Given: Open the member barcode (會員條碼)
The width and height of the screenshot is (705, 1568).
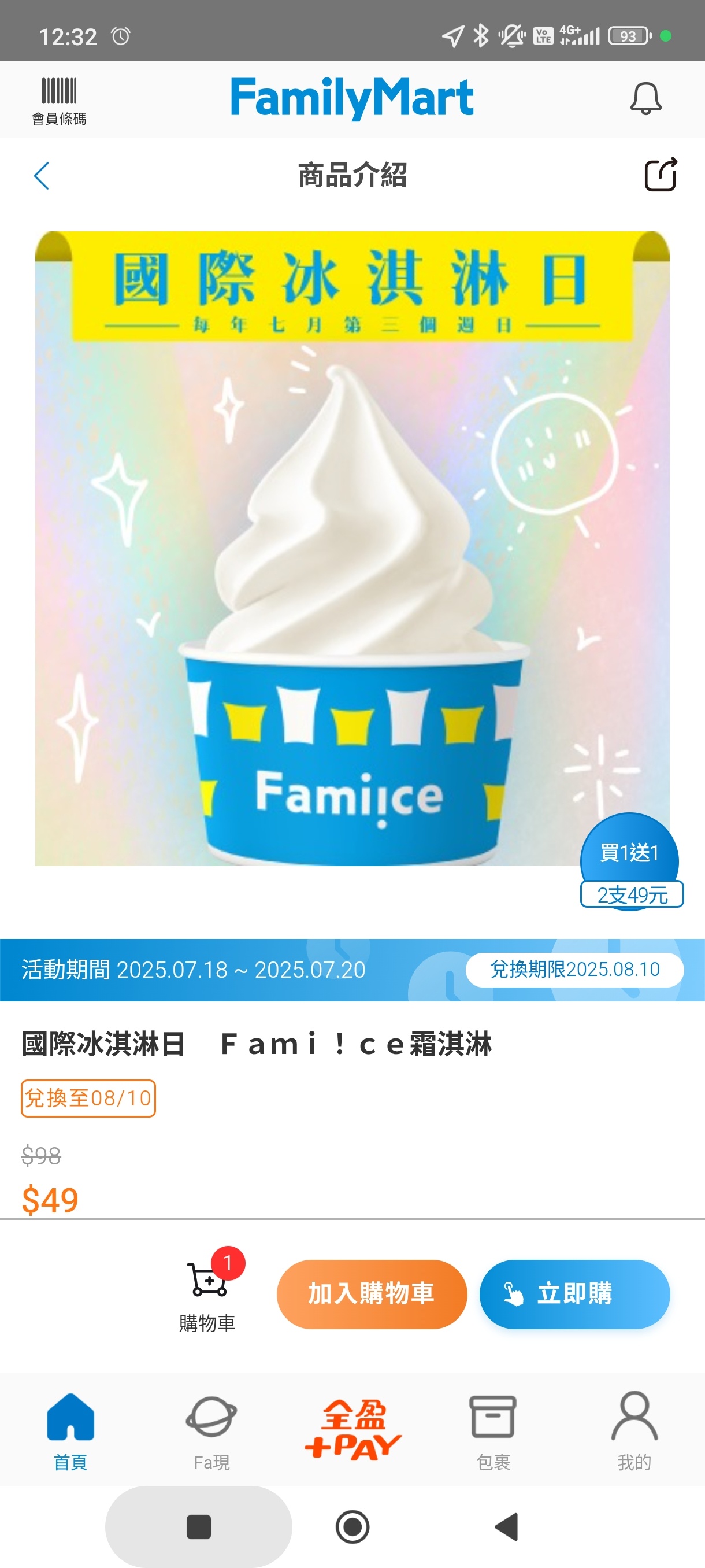Looking at the screenshot, I should click(58, 101).
